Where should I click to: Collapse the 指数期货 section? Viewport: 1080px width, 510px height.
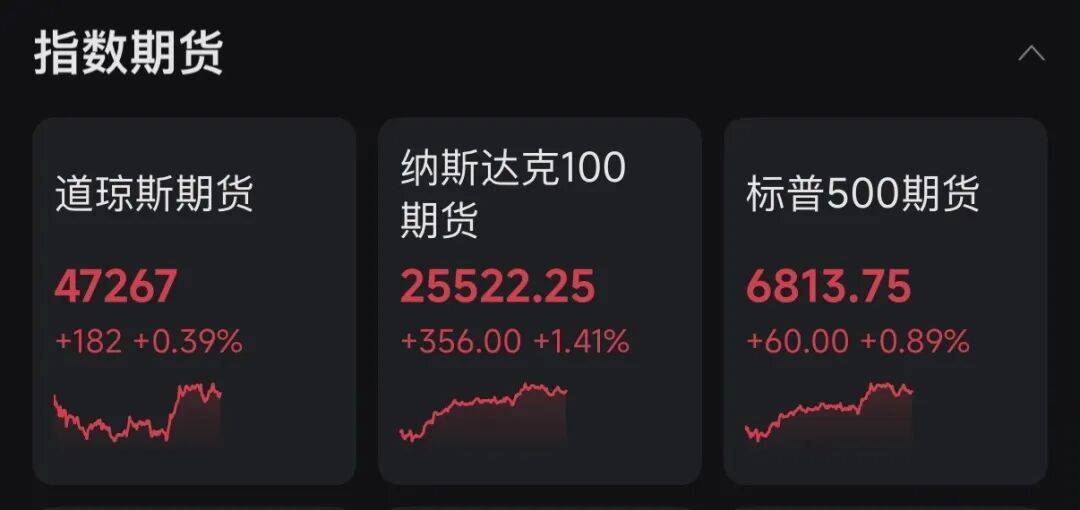tap(1031, 54)
